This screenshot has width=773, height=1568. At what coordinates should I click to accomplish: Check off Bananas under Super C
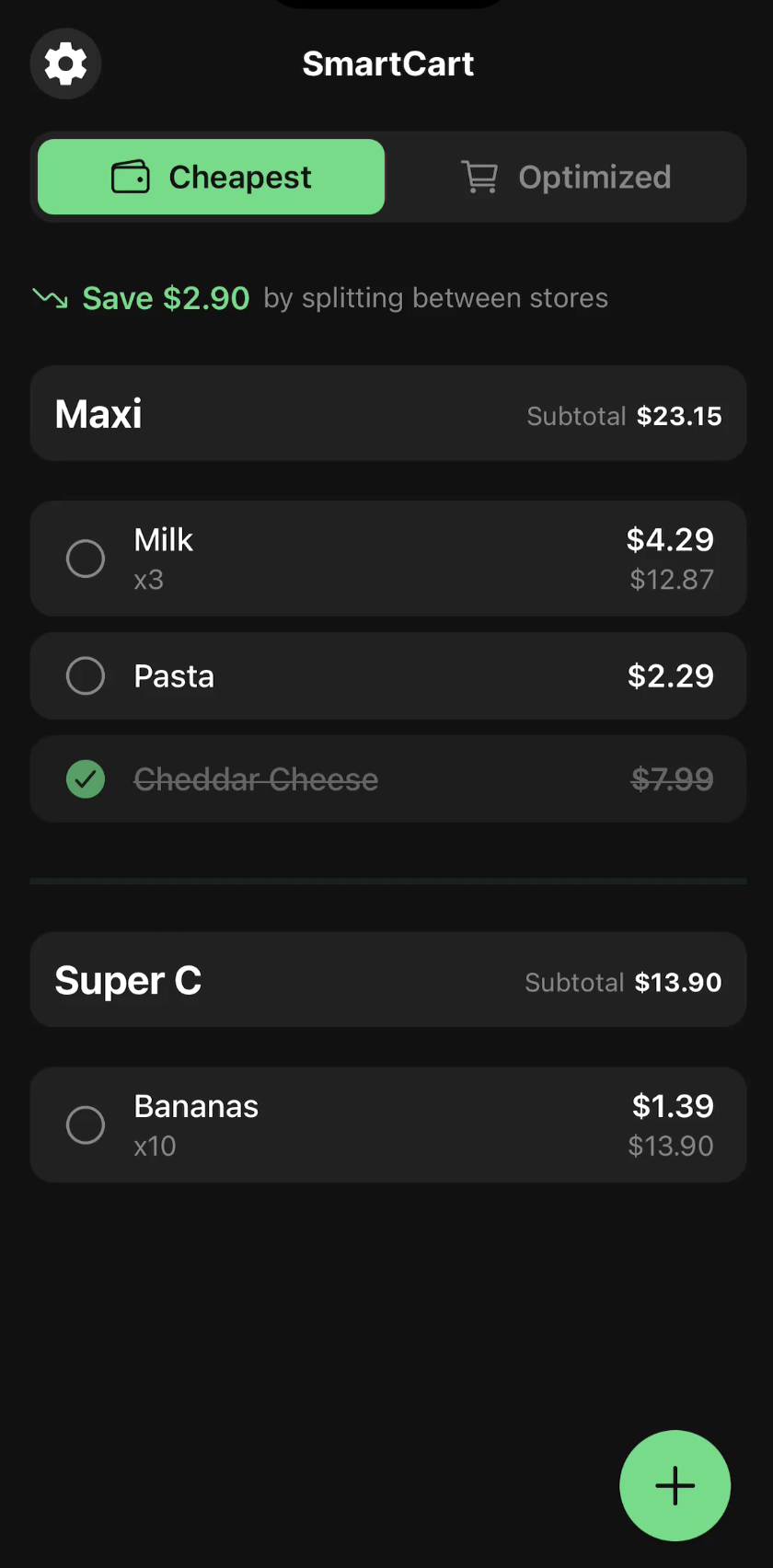(x=86, y=1124)
